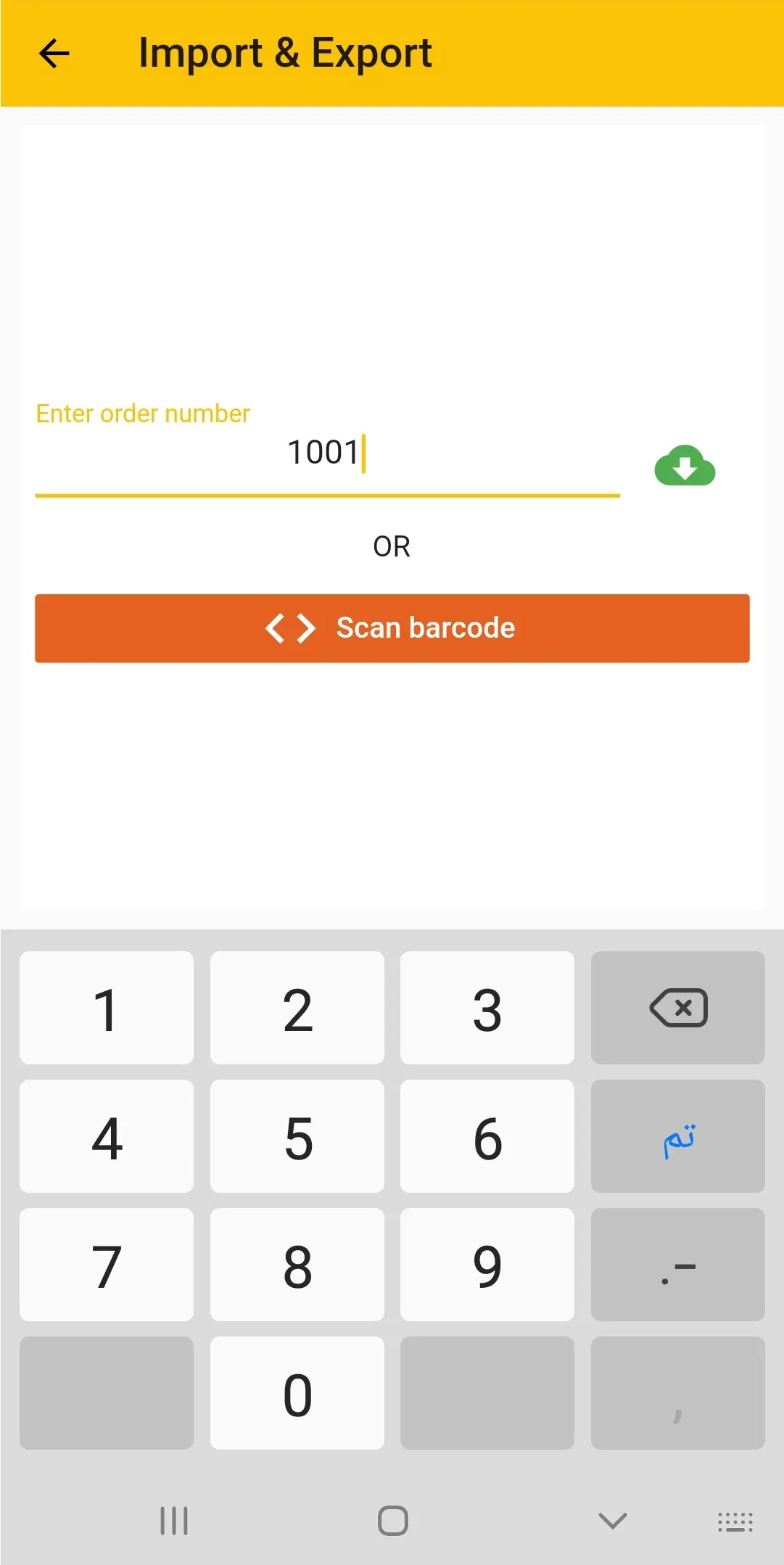This screenshot has height=1565, width=784.
Task: Type digit 5 on keypad
Action: [297, 1136]
